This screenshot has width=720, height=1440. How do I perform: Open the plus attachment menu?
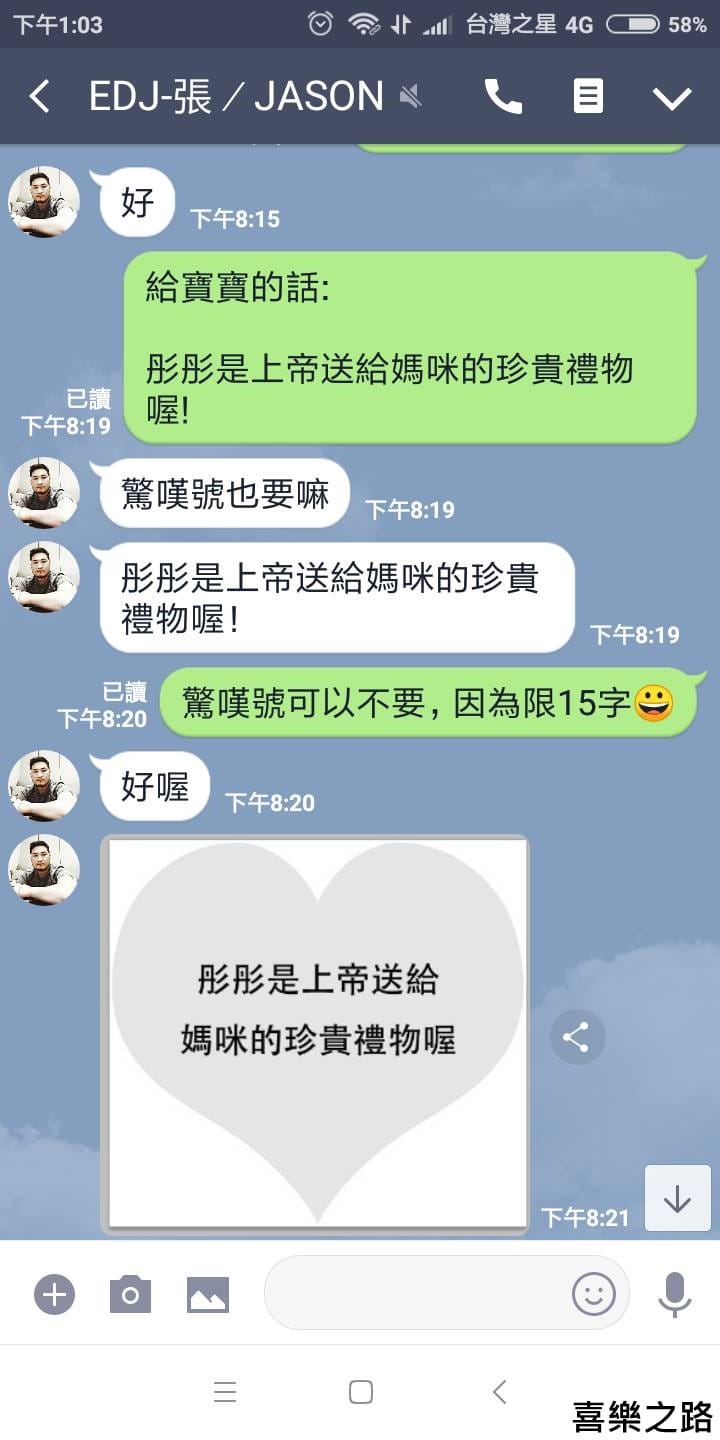55,1295
